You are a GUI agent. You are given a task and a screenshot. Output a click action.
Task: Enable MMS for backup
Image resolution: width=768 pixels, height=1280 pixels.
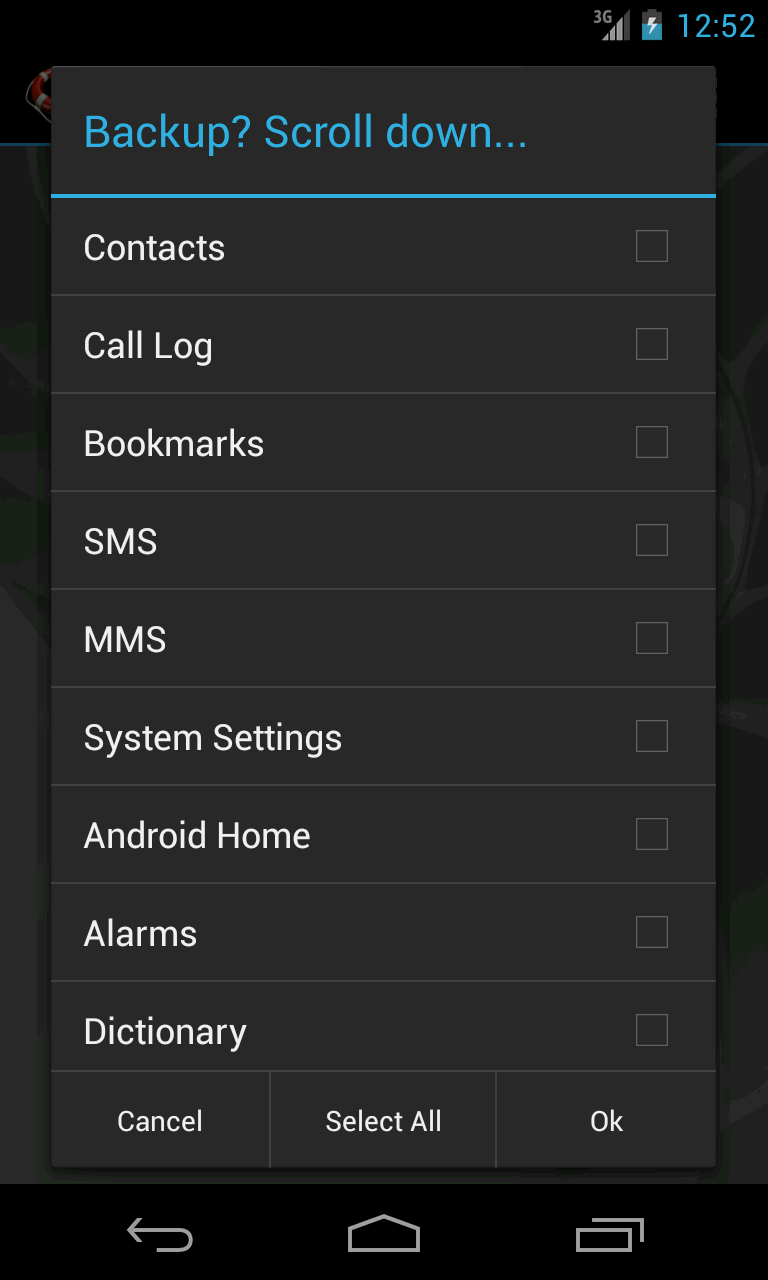click(651, 637)
